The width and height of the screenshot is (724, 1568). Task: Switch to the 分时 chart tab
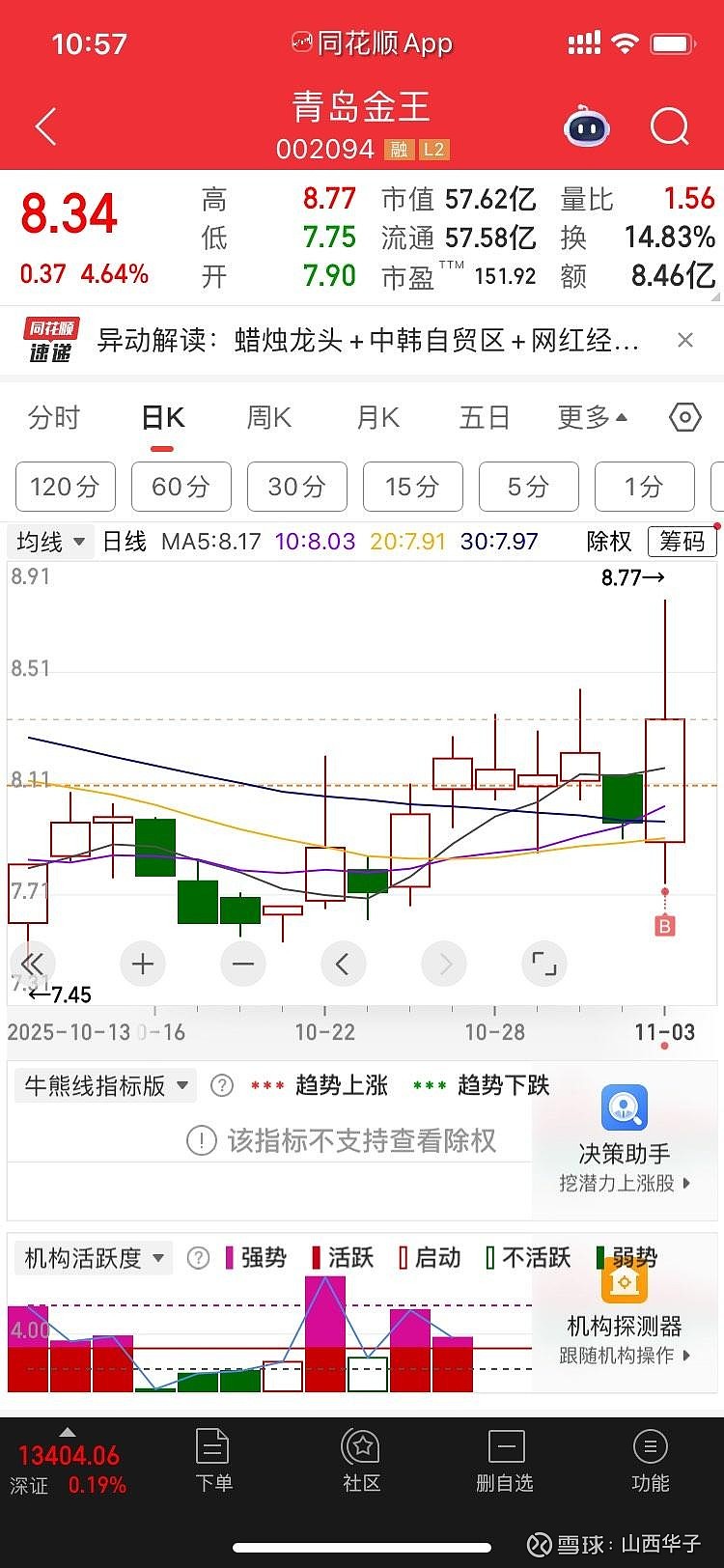[x=54, y=418]
